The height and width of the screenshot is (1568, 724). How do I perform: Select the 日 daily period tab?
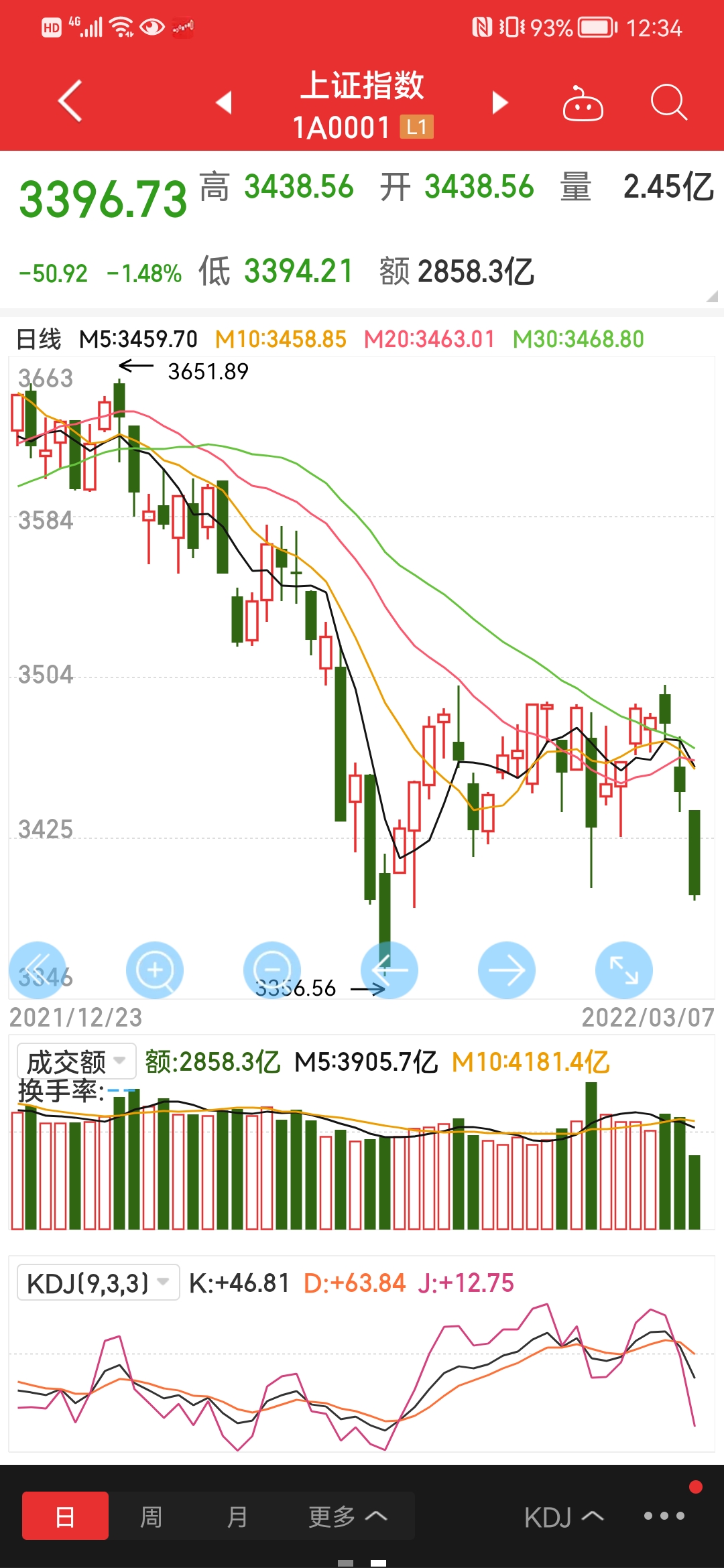[65, 1516]
